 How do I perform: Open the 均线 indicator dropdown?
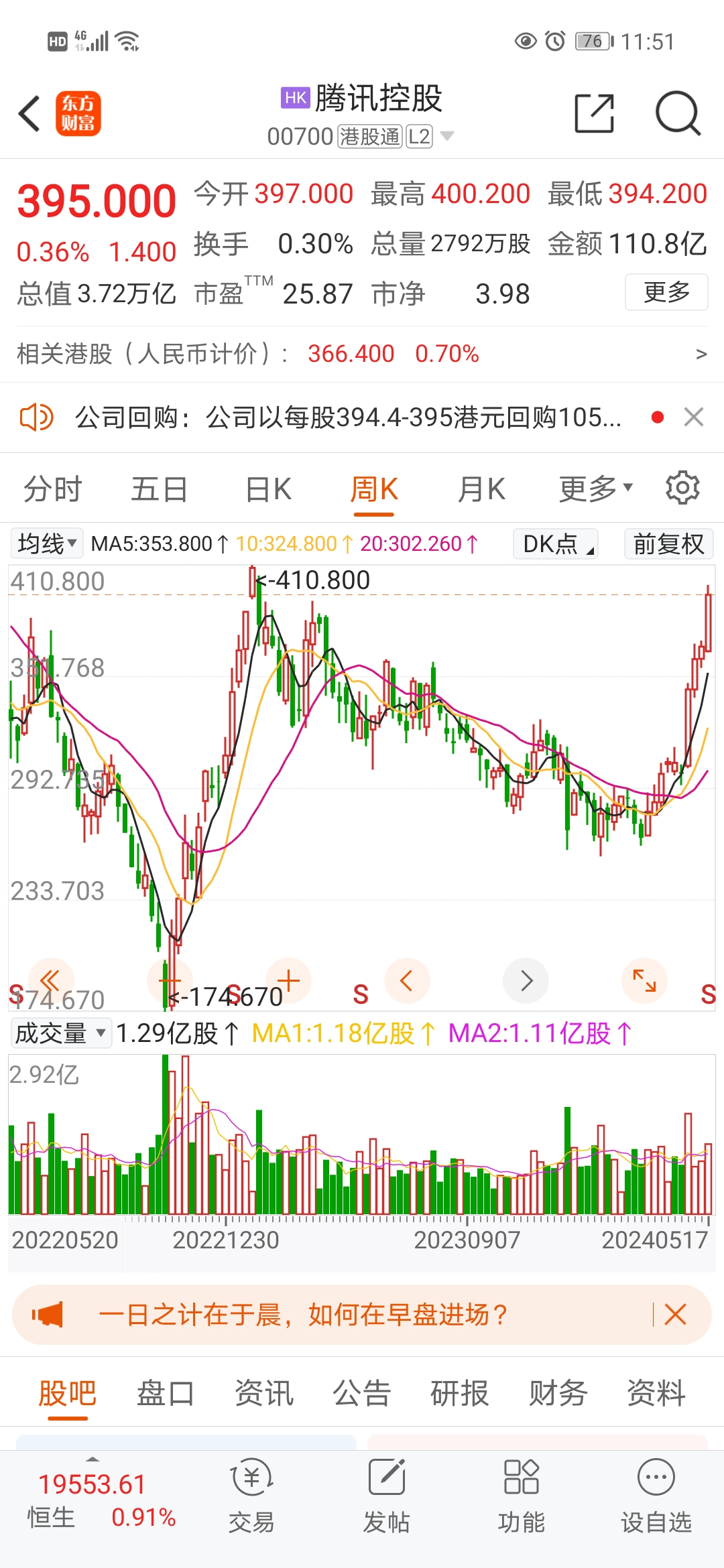click(x=47, y=543)
